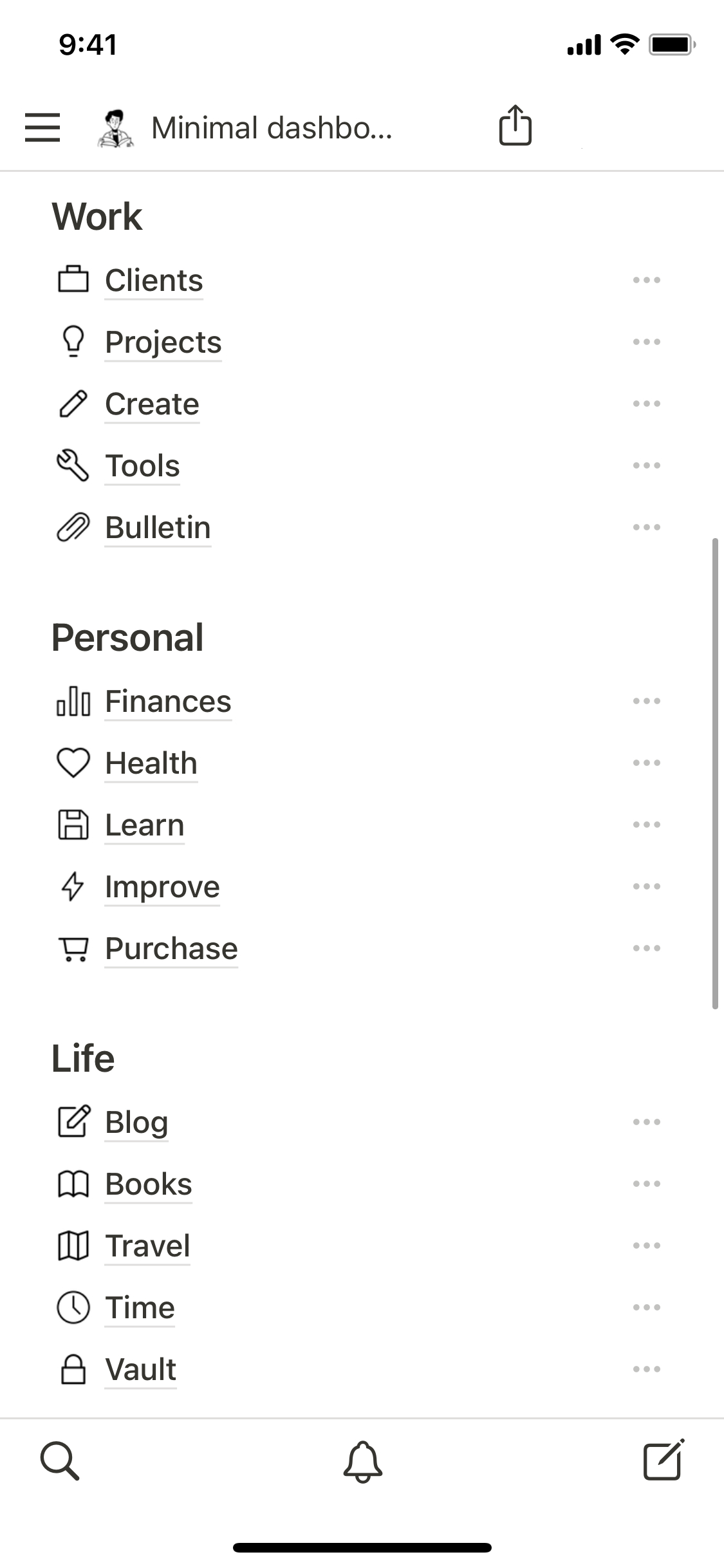Open the hamburger sidebar menu
This screenshot has width=724, height=1568.
pos(42,127)
